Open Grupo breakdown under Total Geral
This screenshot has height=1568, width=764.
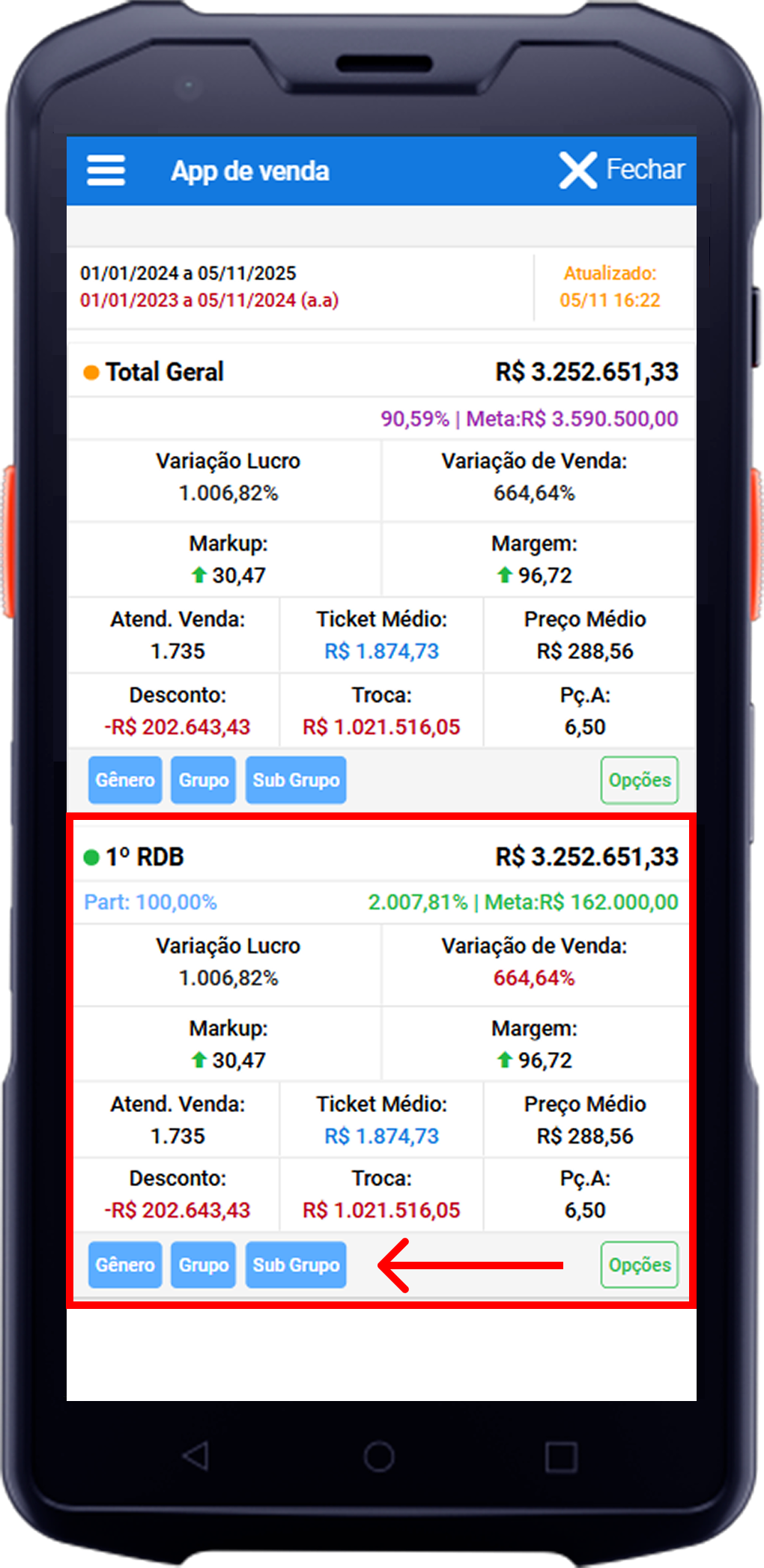(203, 780)
